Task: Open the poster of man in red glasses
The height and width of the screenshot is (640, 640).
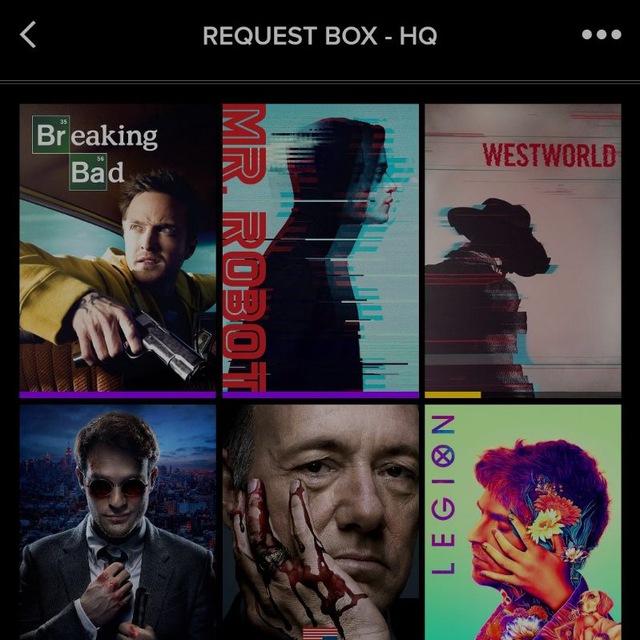Action: (117, 522)
